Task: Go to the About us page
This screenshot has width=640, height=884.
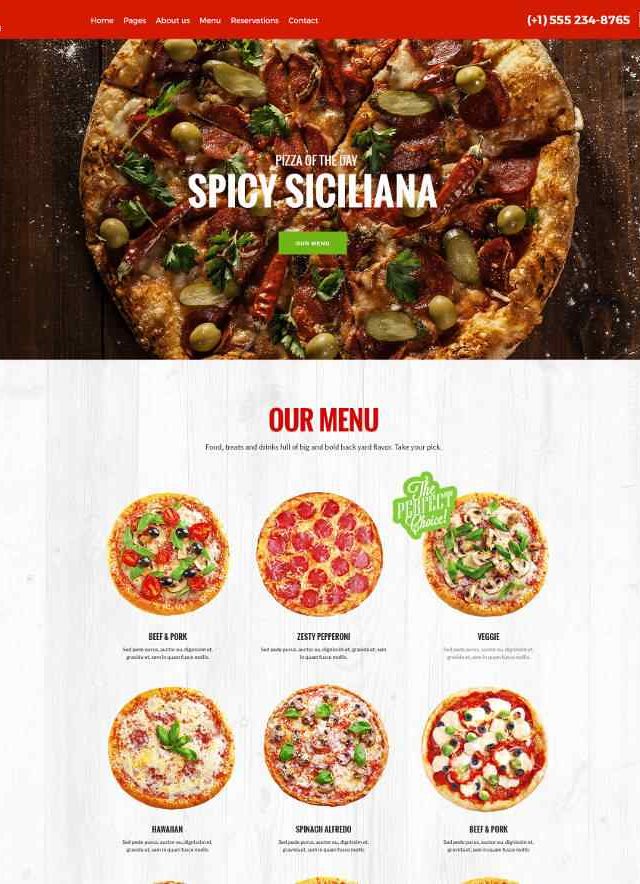Action: click(172, 20)
